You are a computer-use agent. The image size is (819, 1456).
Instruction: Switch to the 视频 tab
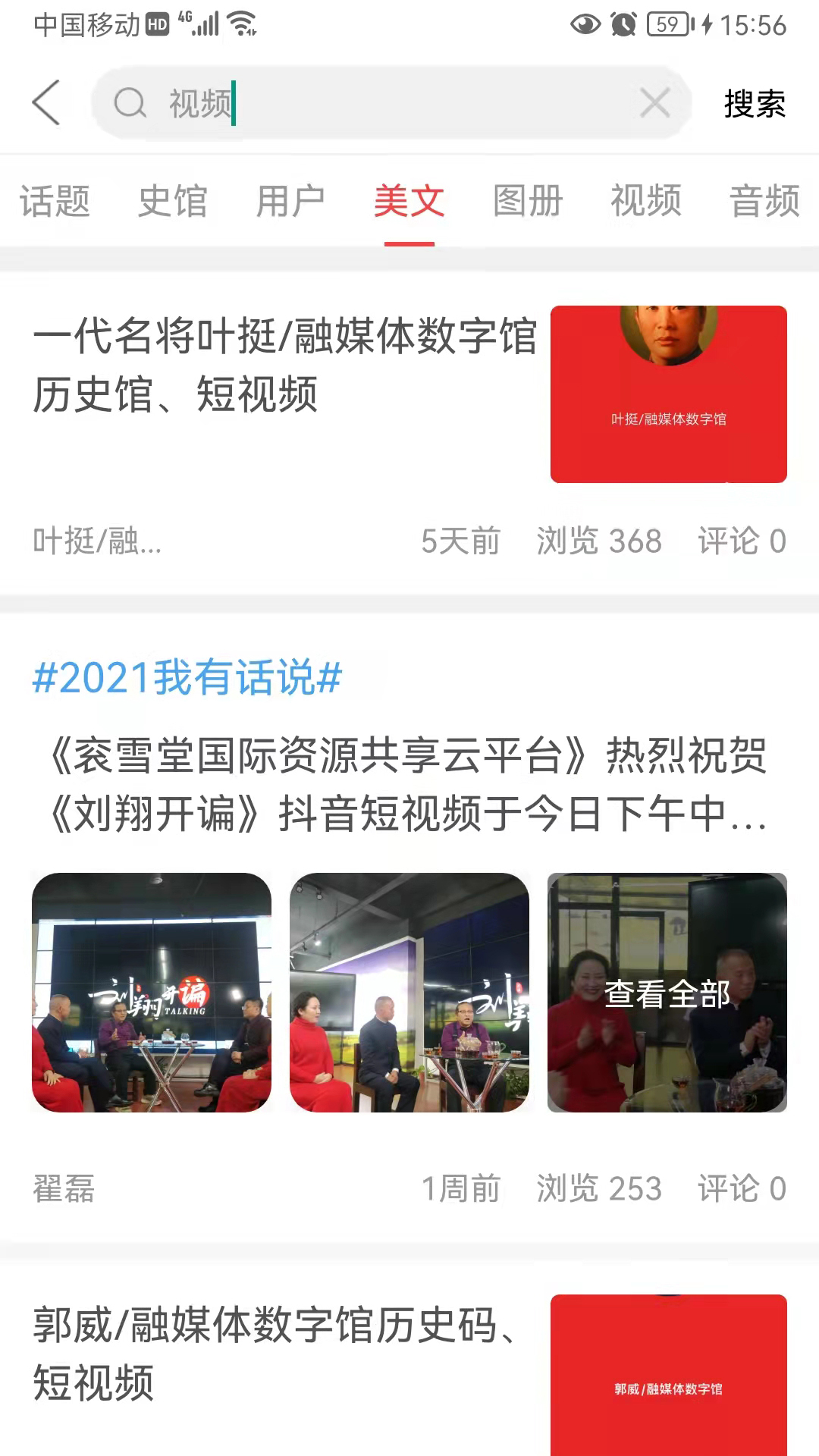(645, 201)
